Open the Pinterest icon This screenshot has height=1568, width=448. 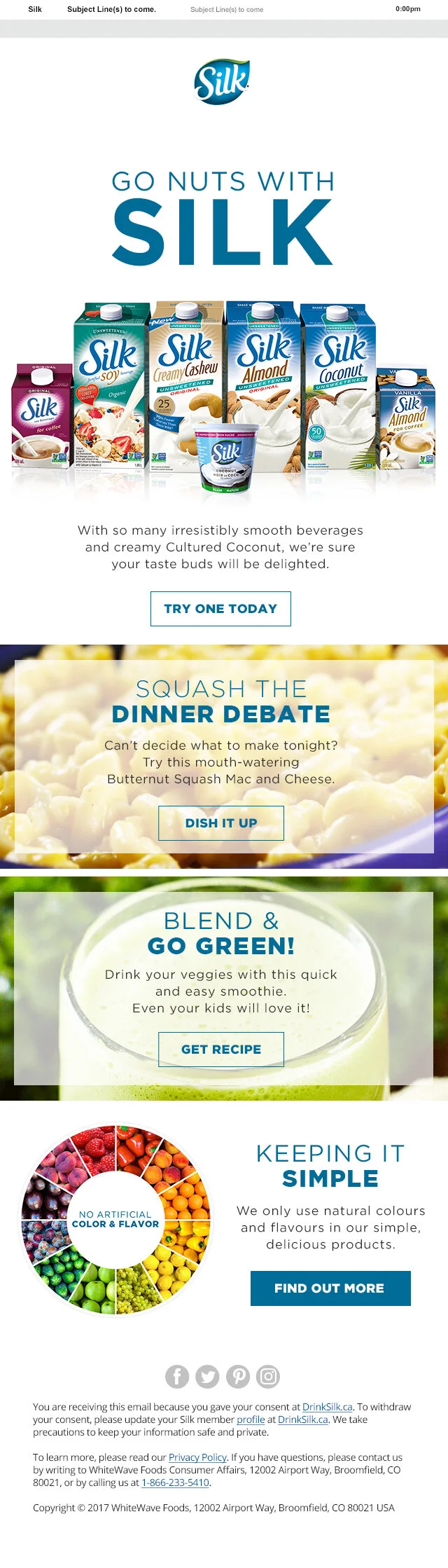238,1376
